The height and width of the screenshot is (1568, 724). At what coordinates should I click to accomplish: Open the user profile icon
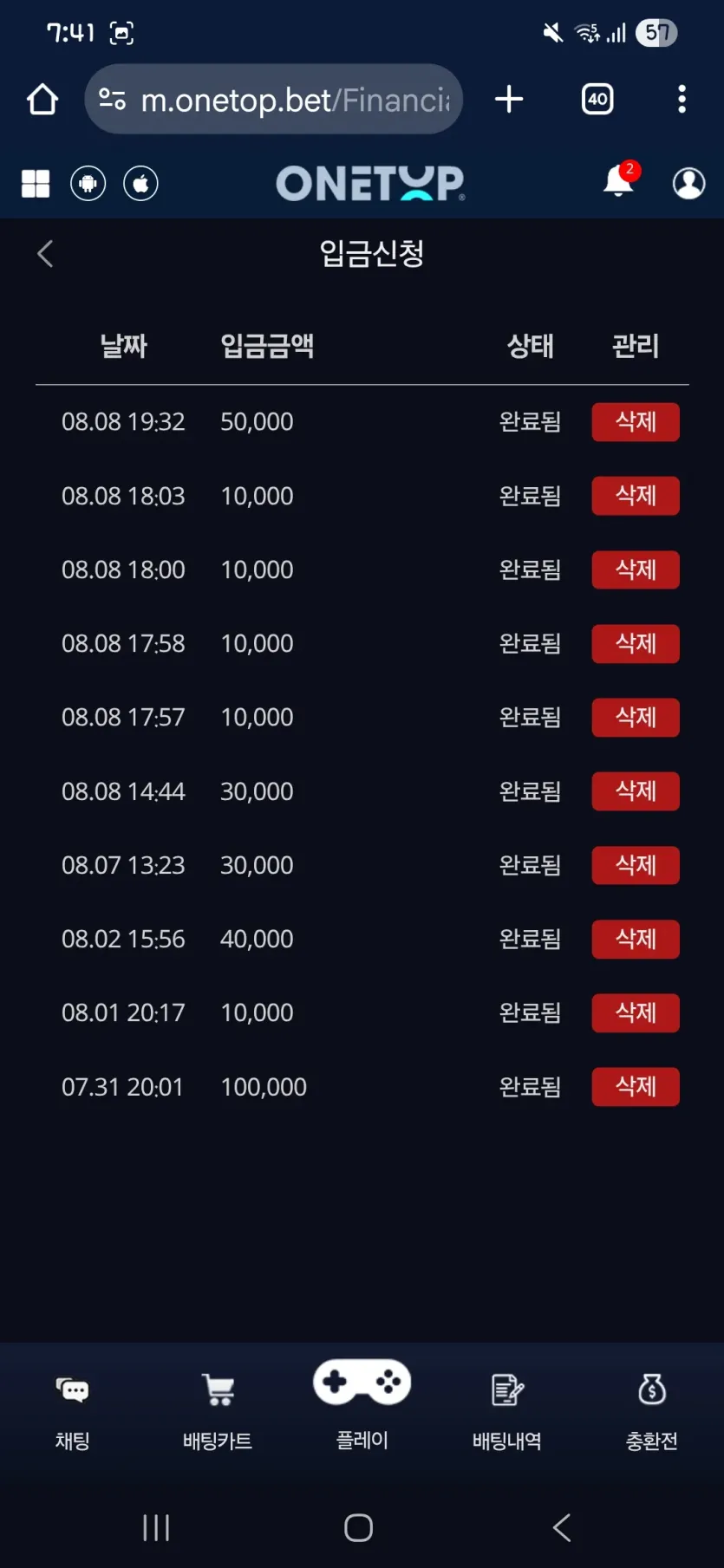click(689, 183)
